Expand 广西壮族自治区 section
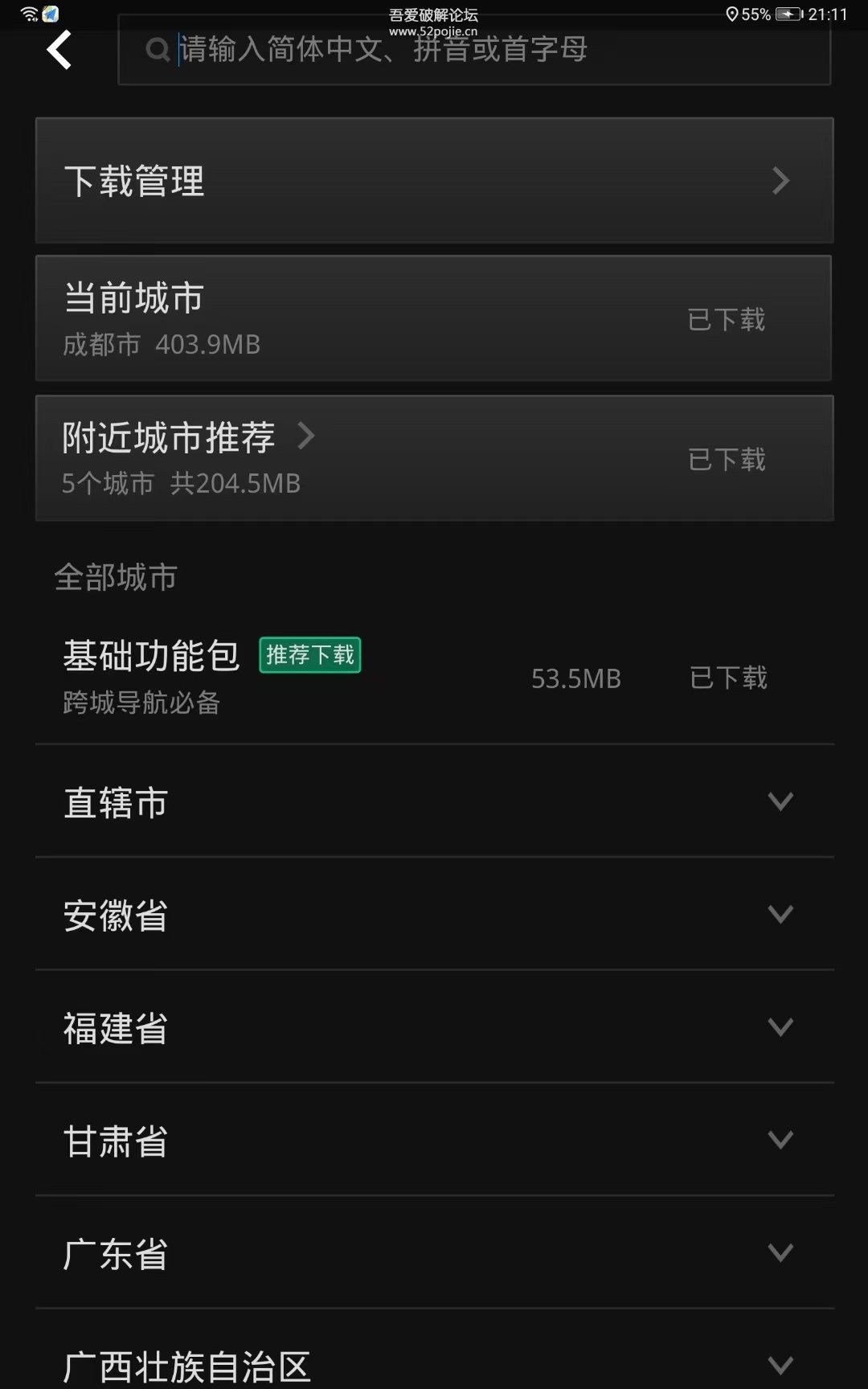 click(x=434, y=1363)
